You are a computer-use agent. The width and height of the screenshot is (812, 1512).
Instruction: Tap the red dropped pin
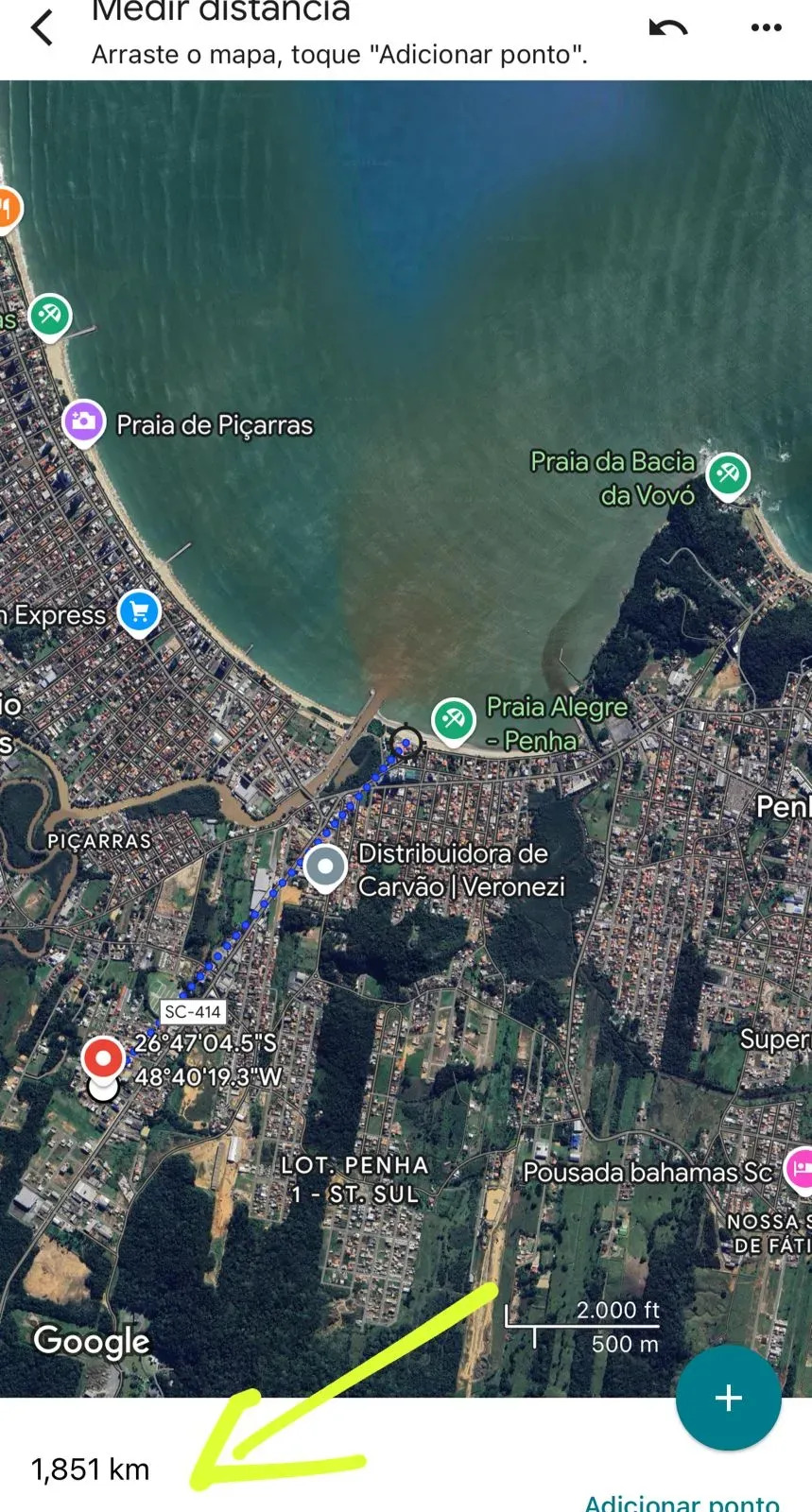[x=103, y=1059]
